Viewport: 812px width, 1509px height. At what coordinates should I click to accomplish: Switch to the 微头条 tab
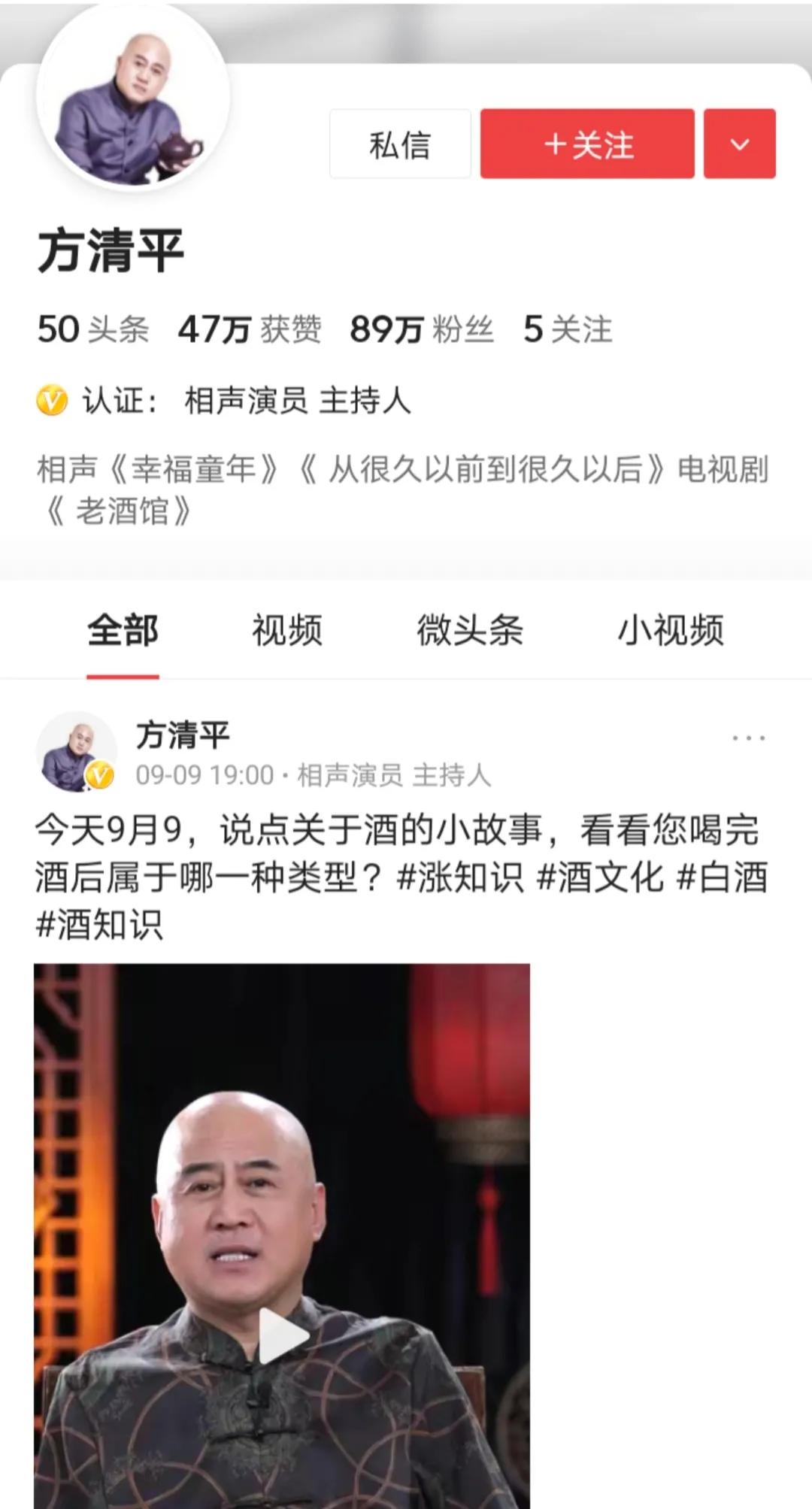(x=470, y=630)
